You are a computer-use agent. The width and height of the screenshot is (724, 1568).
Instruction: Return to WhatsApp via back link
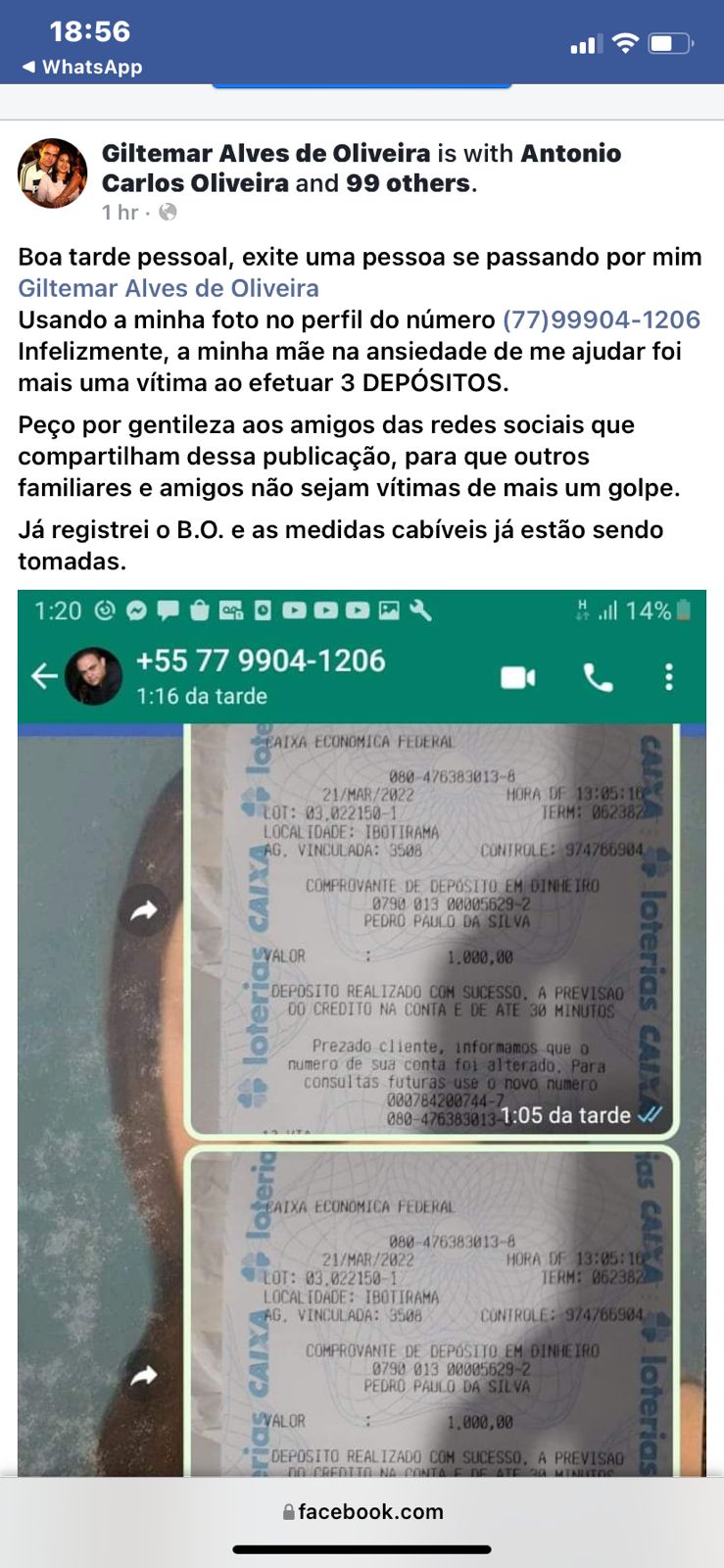point(82,67)
